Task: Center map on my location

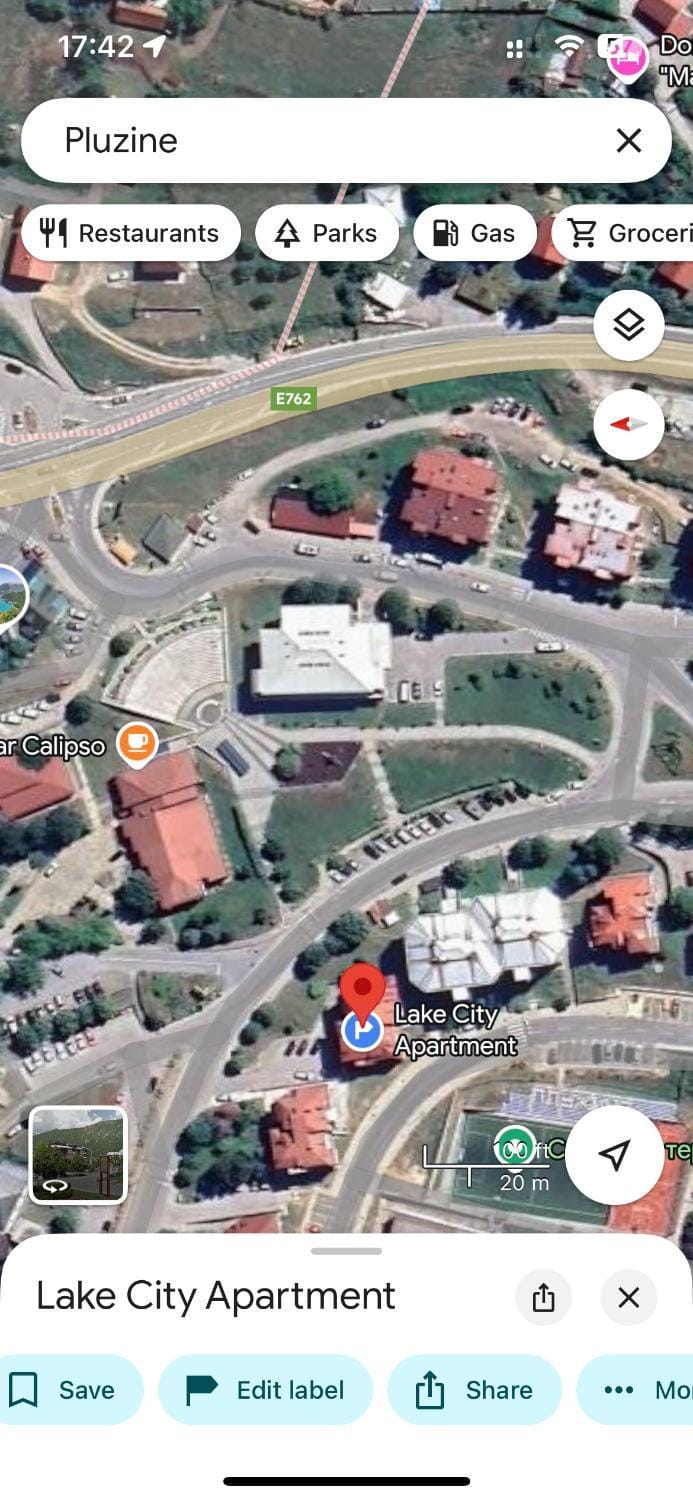Action: (x=614, y=1155)
